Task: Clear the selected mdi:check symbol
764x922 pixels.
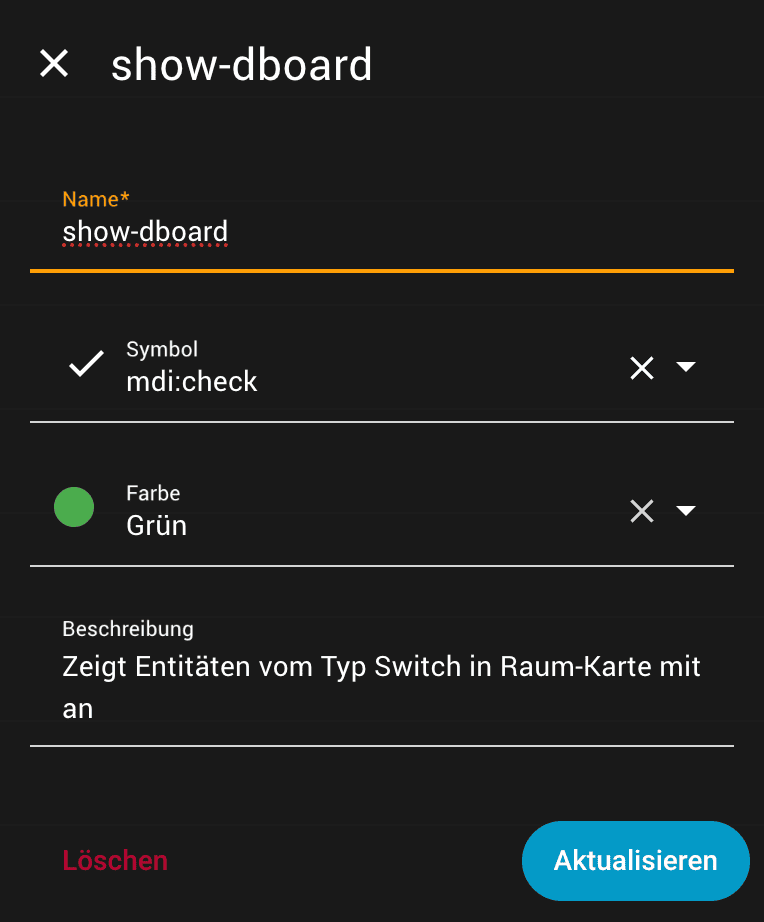Action: (642, 368)
